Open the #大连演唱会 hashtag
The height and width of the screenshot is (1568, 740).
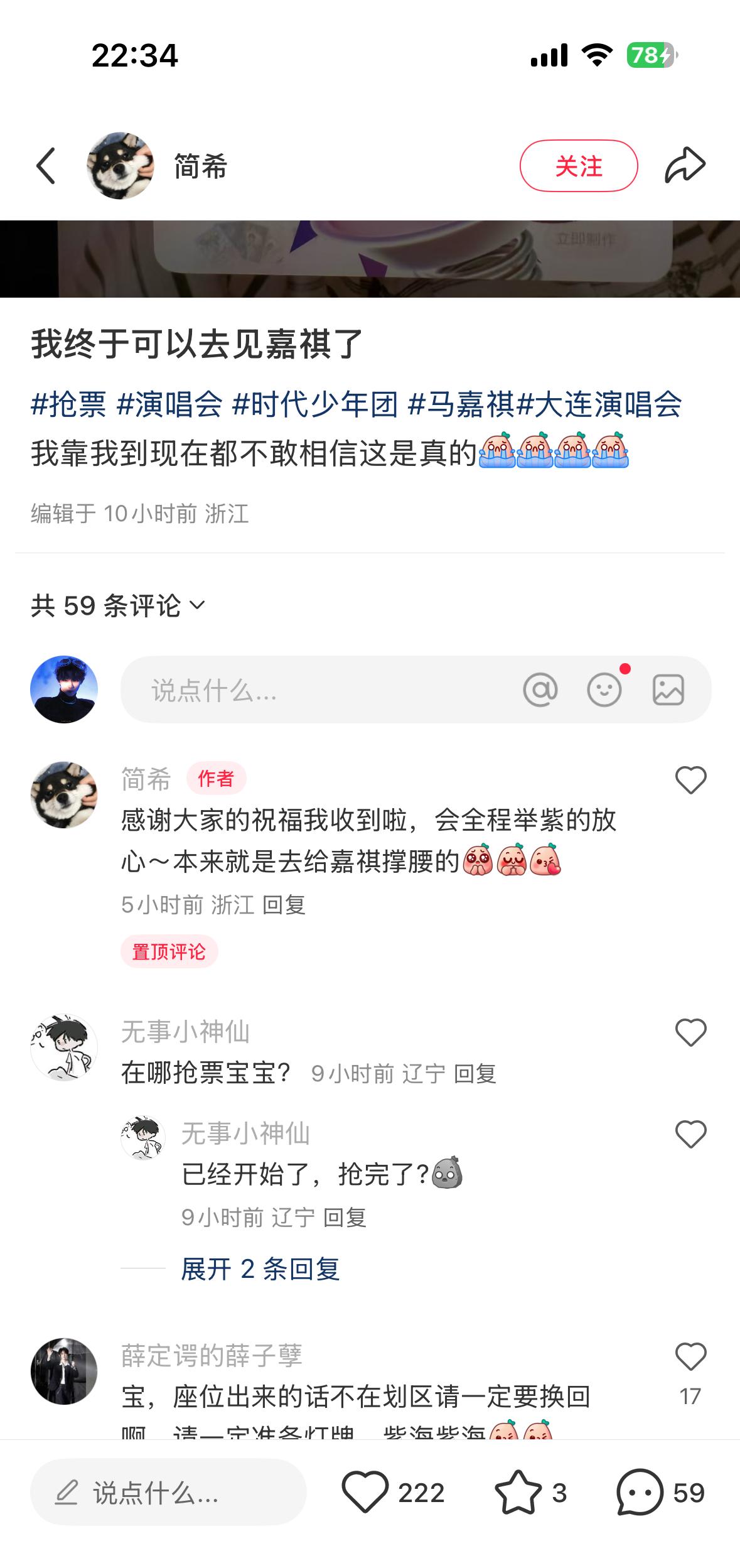coord(599,404)
